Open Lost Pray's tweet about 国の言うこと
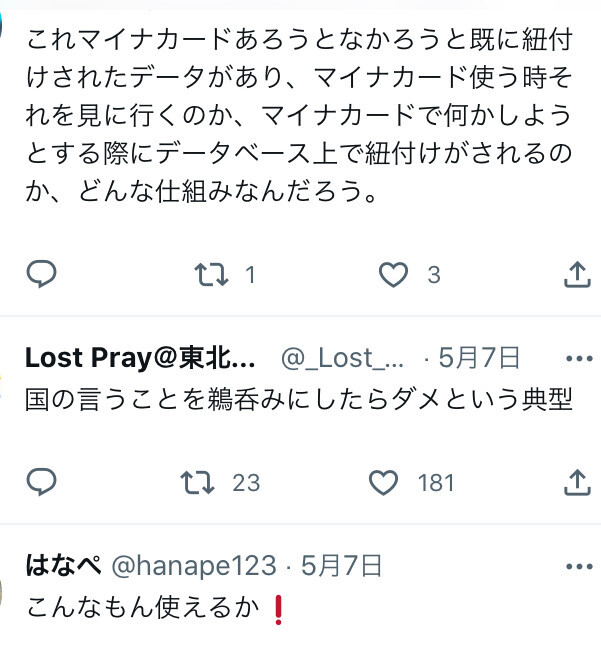The height and width of the screenshot is (656, 601). click(x=298, y=400)
